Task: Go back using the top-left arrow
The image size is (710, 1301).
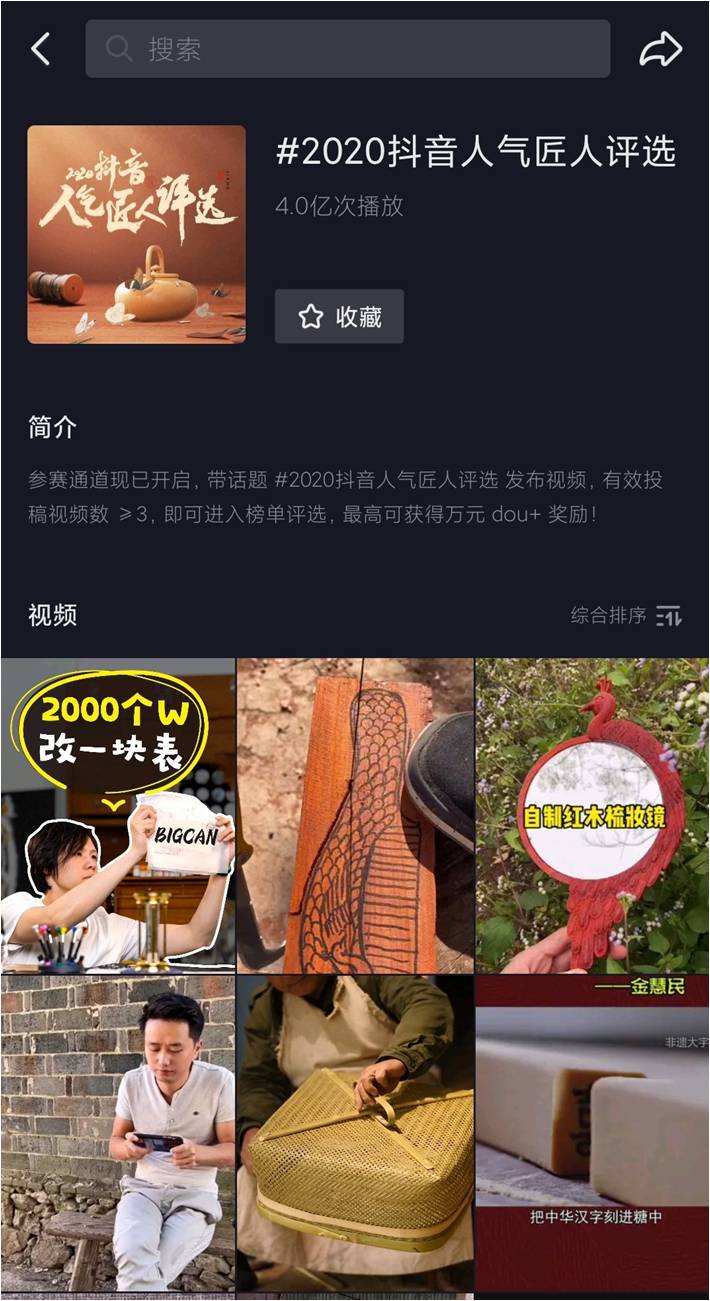Action: [40, 49]
